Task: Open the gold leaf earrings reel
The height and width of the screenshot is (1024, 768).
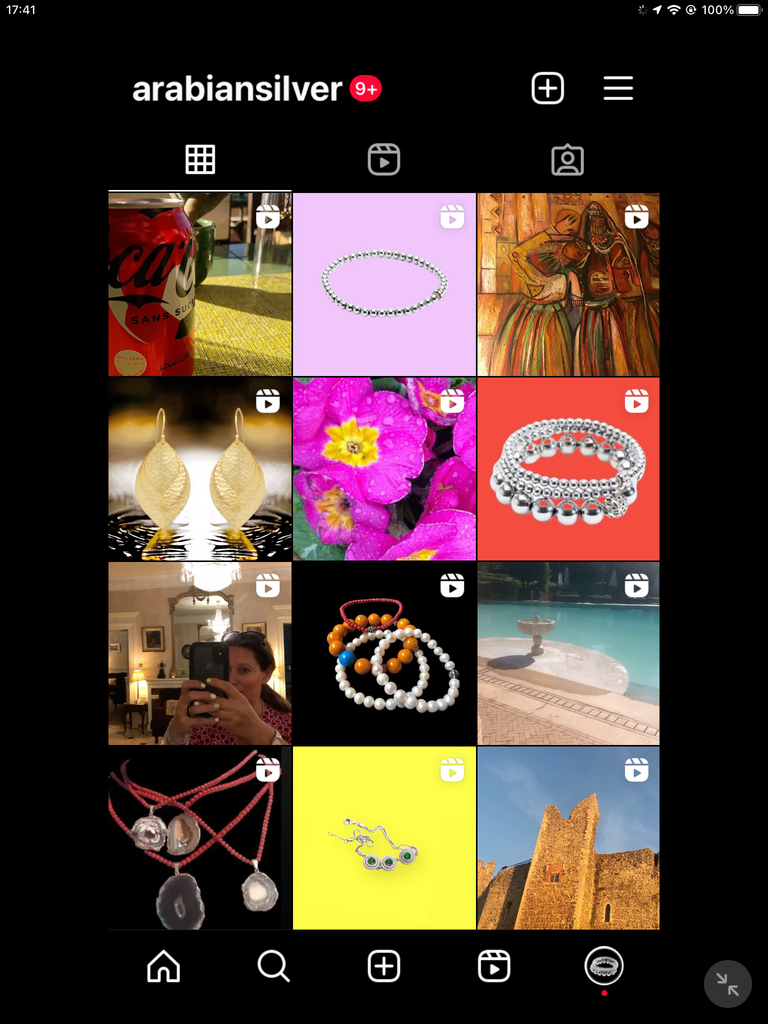Action: pos(200,469)
